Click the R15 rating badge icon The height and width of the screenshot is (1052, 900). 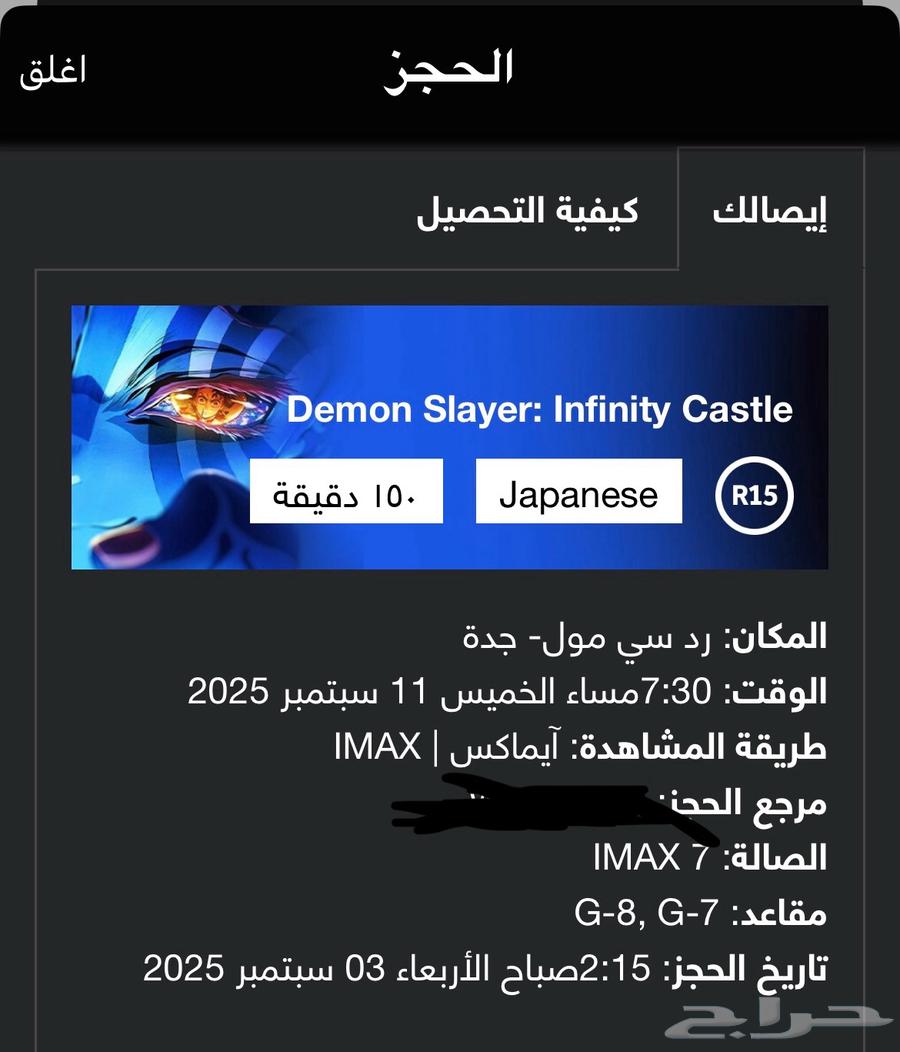[x=754, y=492]
